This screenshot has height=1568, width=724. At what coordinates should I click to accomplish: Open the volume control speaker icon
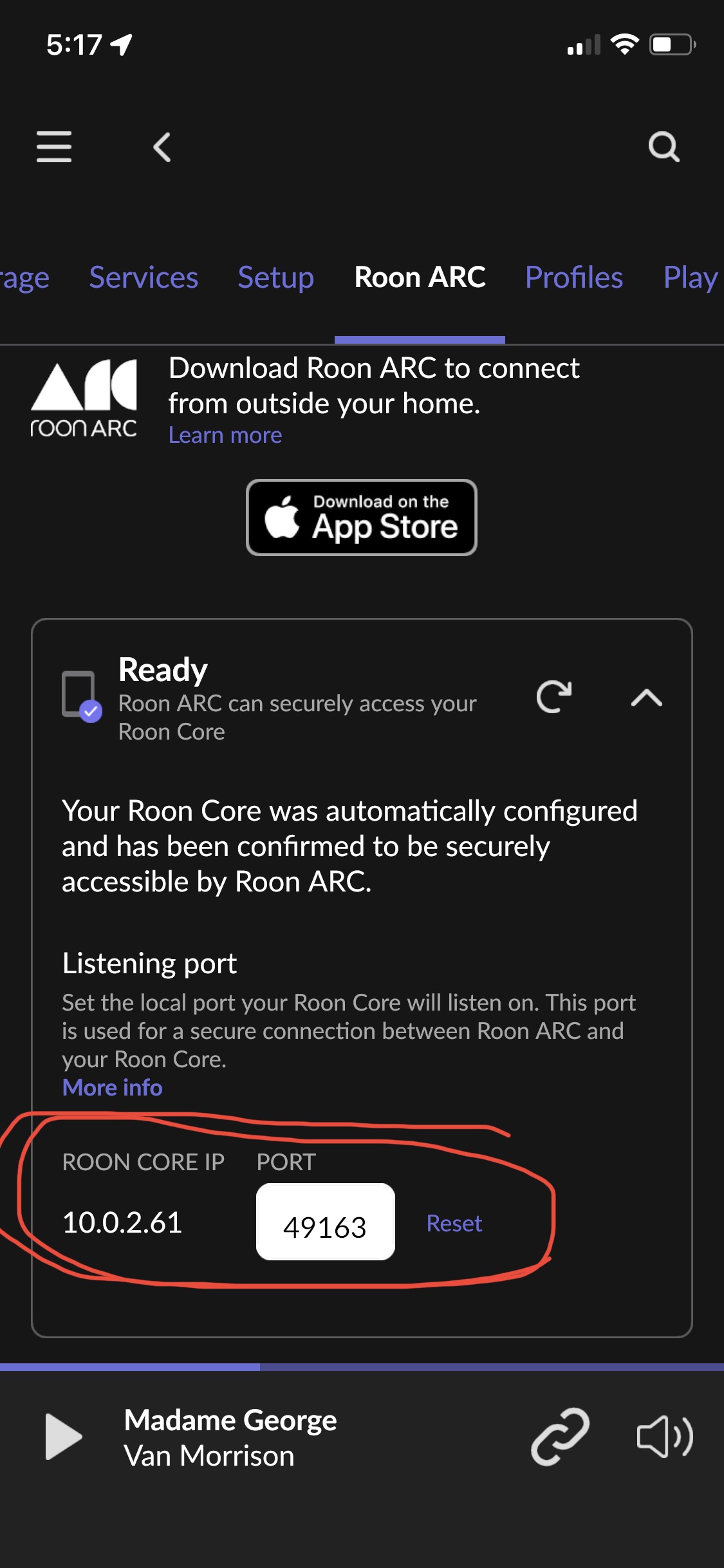click(665, 1437)
